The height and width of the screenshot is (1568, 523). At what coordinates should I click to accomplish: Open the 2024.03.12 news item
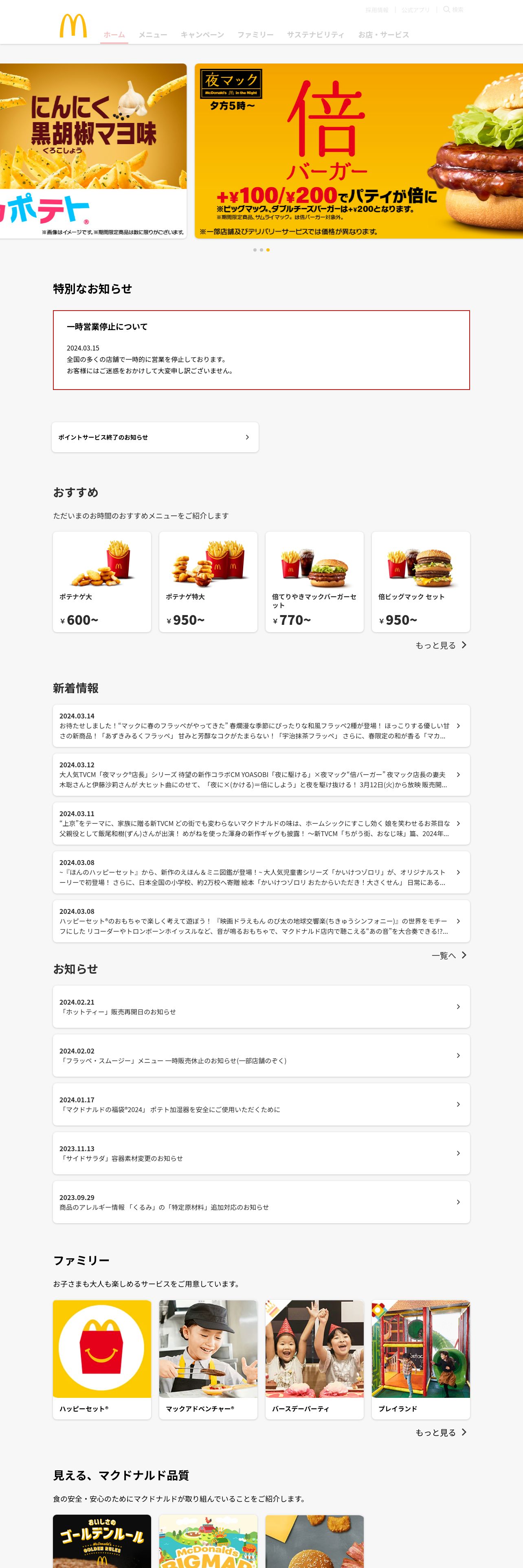[x=261, y=774]
